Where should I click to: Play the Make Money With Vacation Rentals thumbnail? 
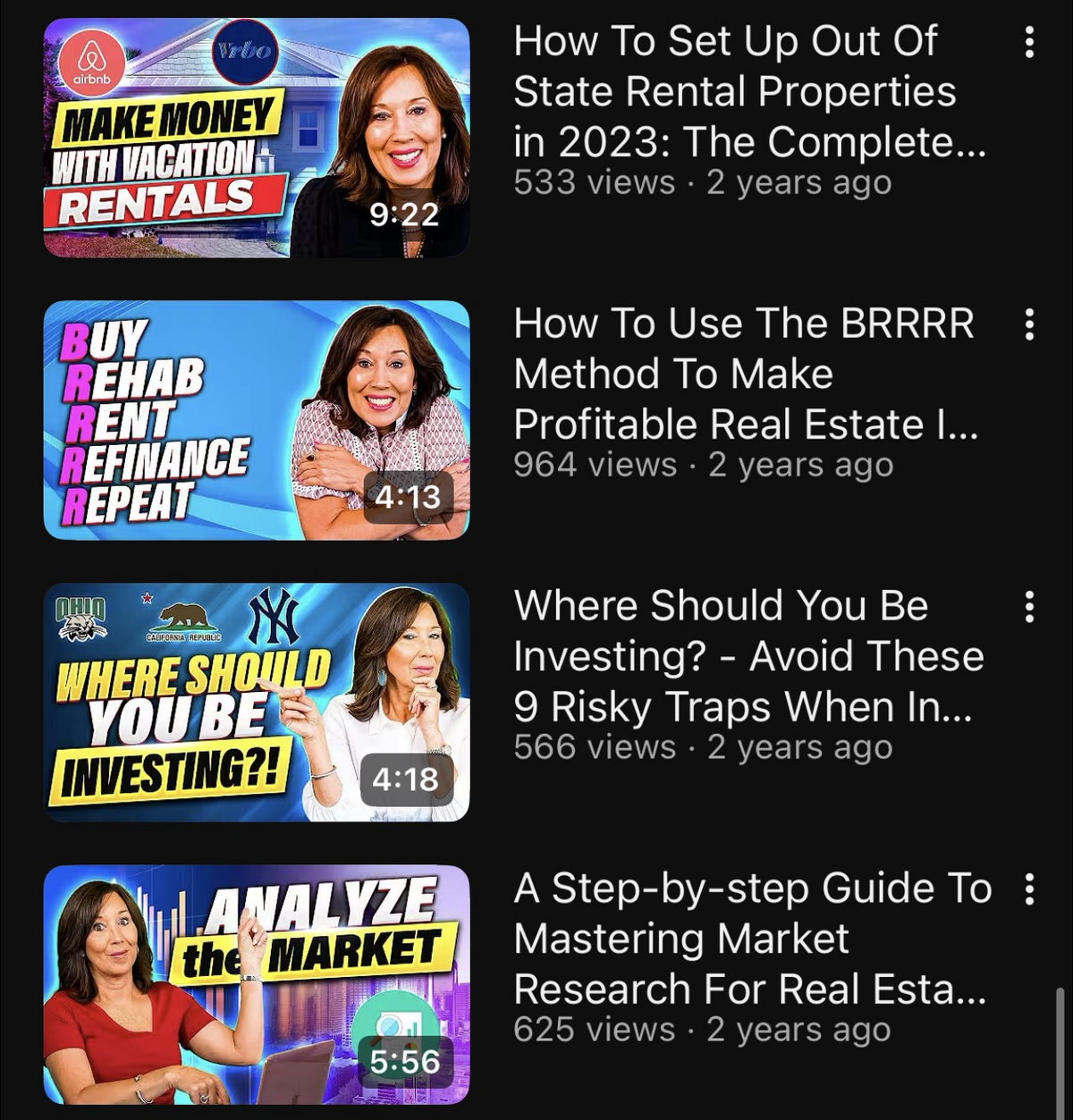click(257, 138)
